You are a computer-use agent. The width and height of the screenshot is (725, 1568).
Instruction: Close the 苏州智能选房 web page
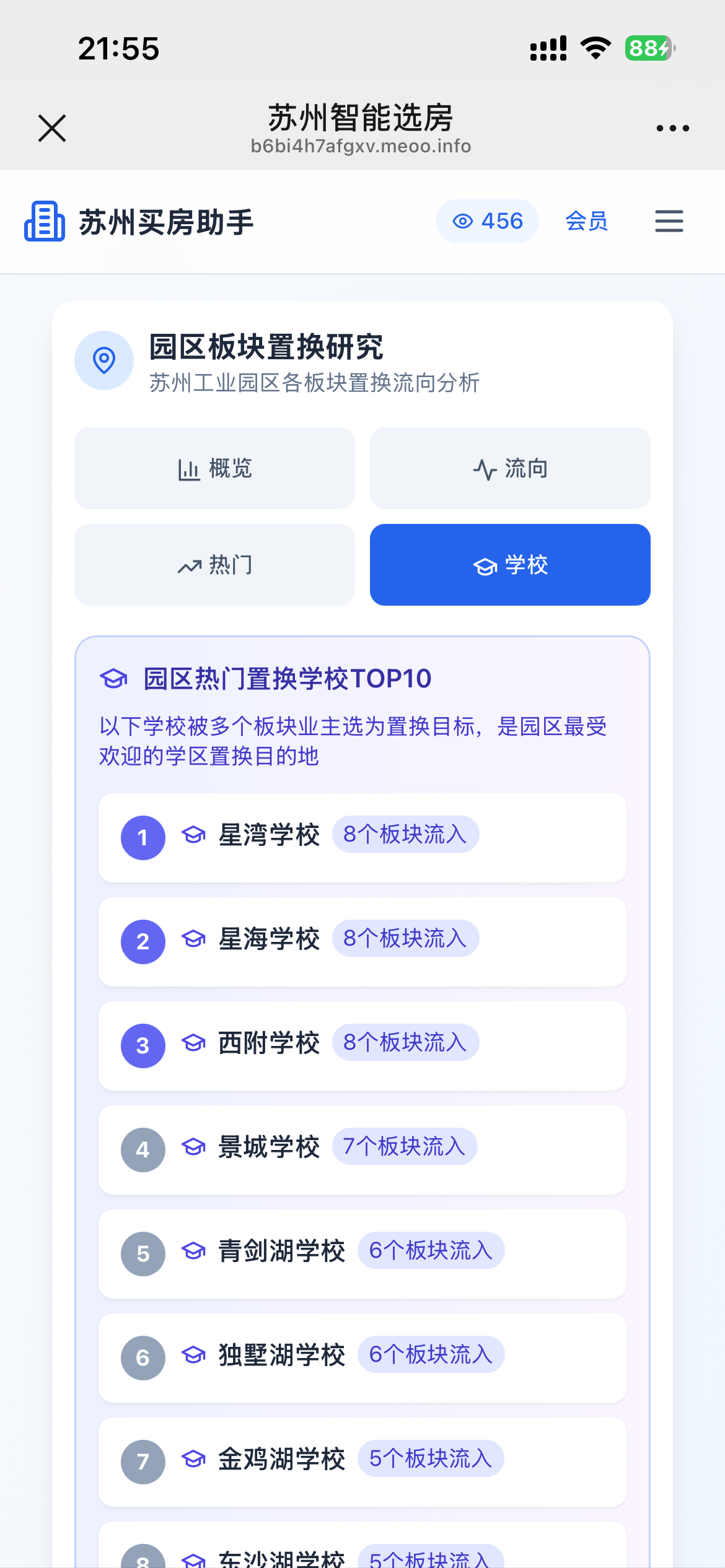click(x=52, y=128)
